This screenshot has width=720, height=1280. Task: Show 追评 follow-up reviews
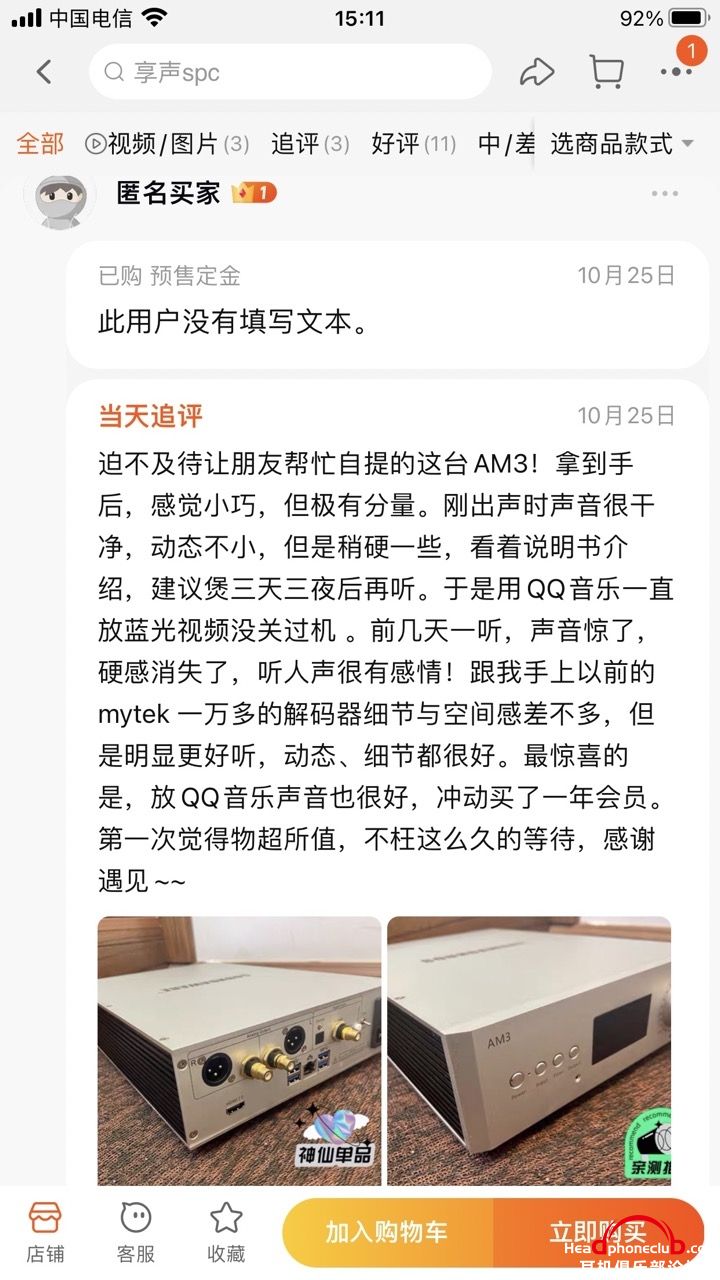pyautogui.click(x=310, y=144)
